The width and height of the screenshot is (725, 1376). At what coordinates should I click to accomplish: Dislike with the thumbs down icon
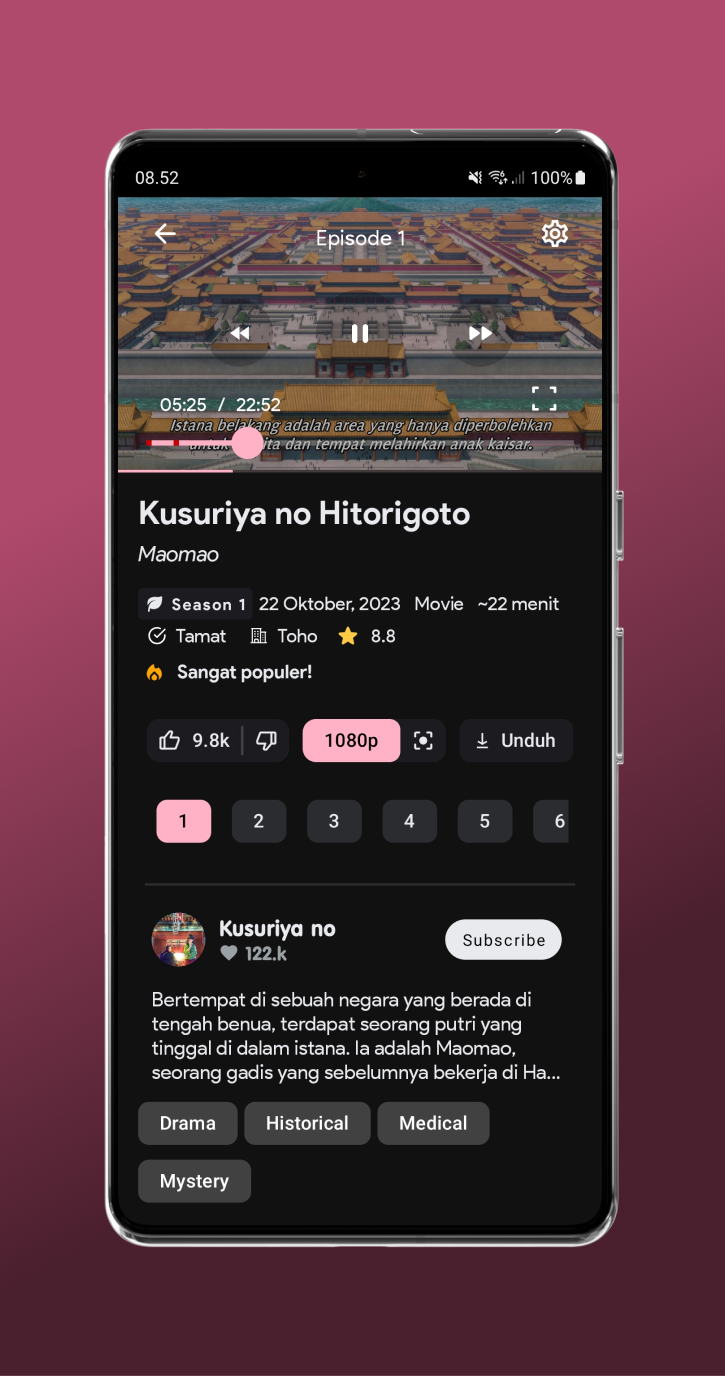266,740
